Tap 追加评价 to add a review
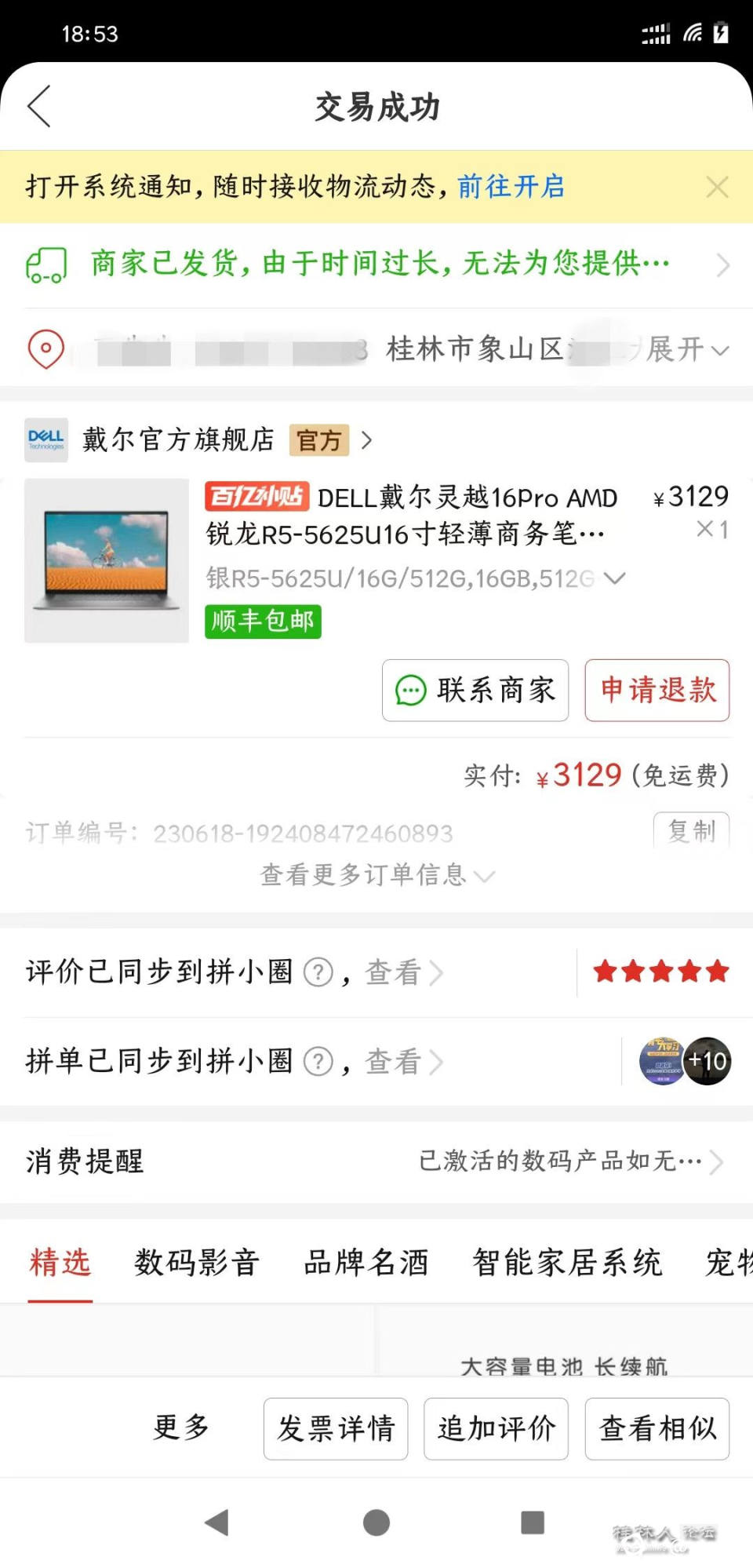The image size is (753, 1568). click(x=497, y=1428)
